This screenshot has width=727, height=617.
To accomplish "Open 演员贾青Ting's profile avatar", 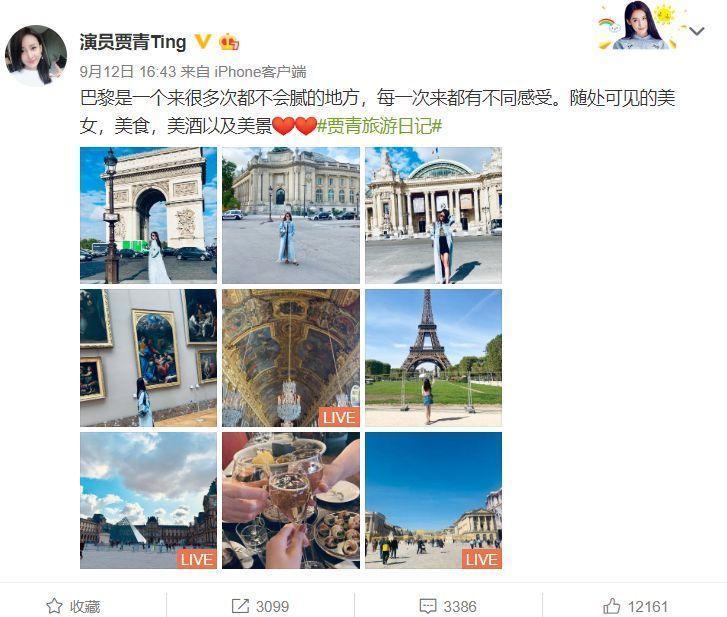I will (x=37, y=54).
